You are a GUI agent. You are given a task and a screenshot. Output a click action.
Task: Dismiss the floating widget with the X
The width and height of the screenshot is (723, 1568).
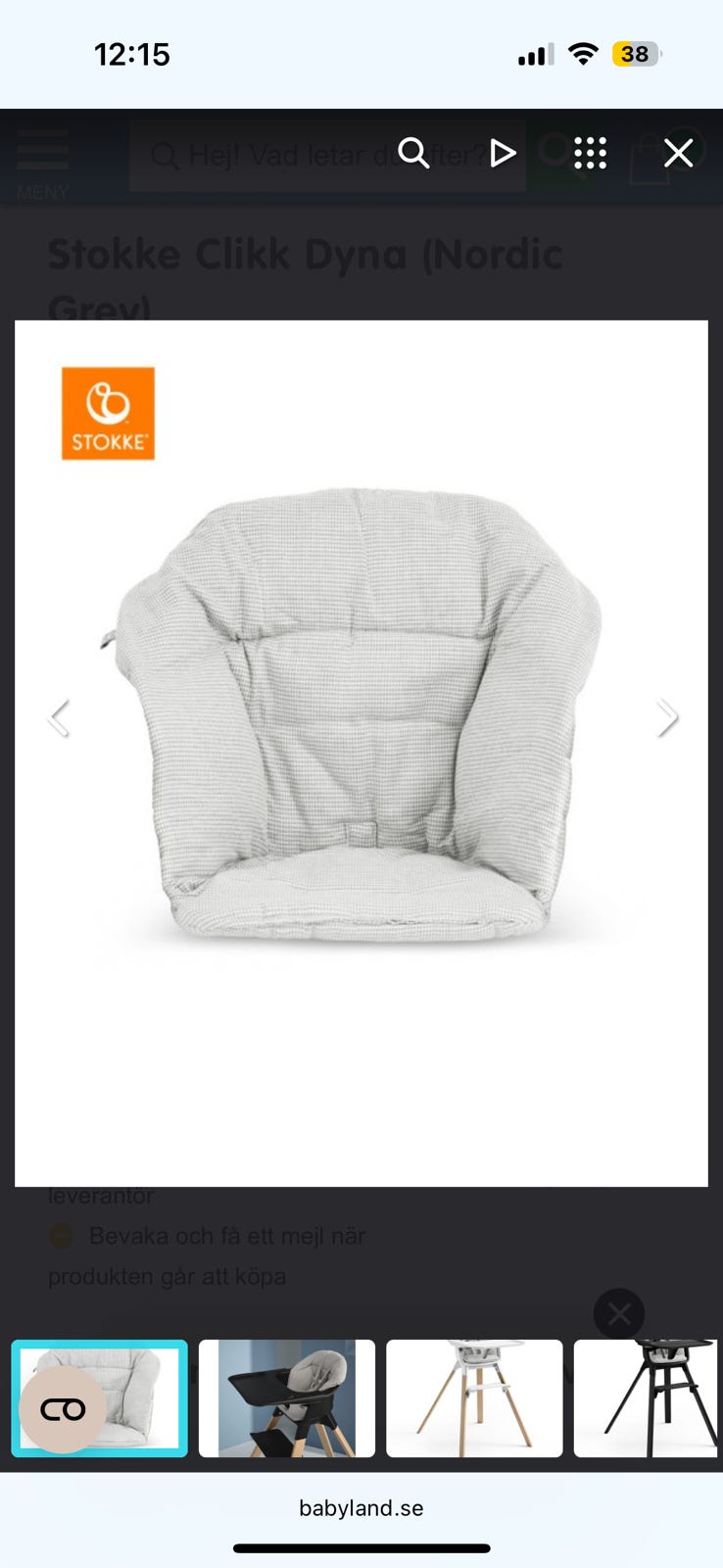click(x=619, y=1314)
